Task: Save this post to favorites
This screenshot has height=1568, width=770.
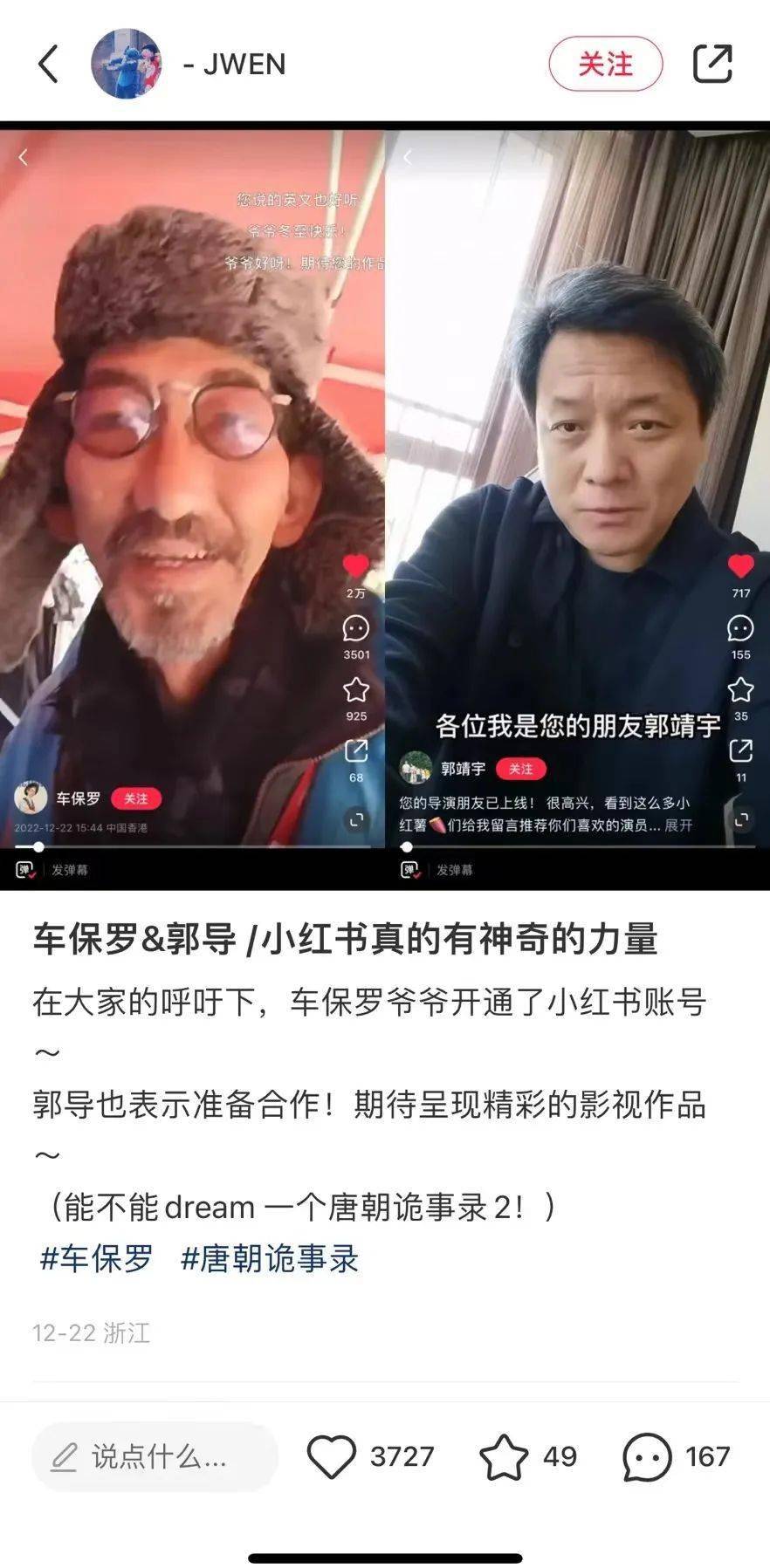Action: [505, 1455]
